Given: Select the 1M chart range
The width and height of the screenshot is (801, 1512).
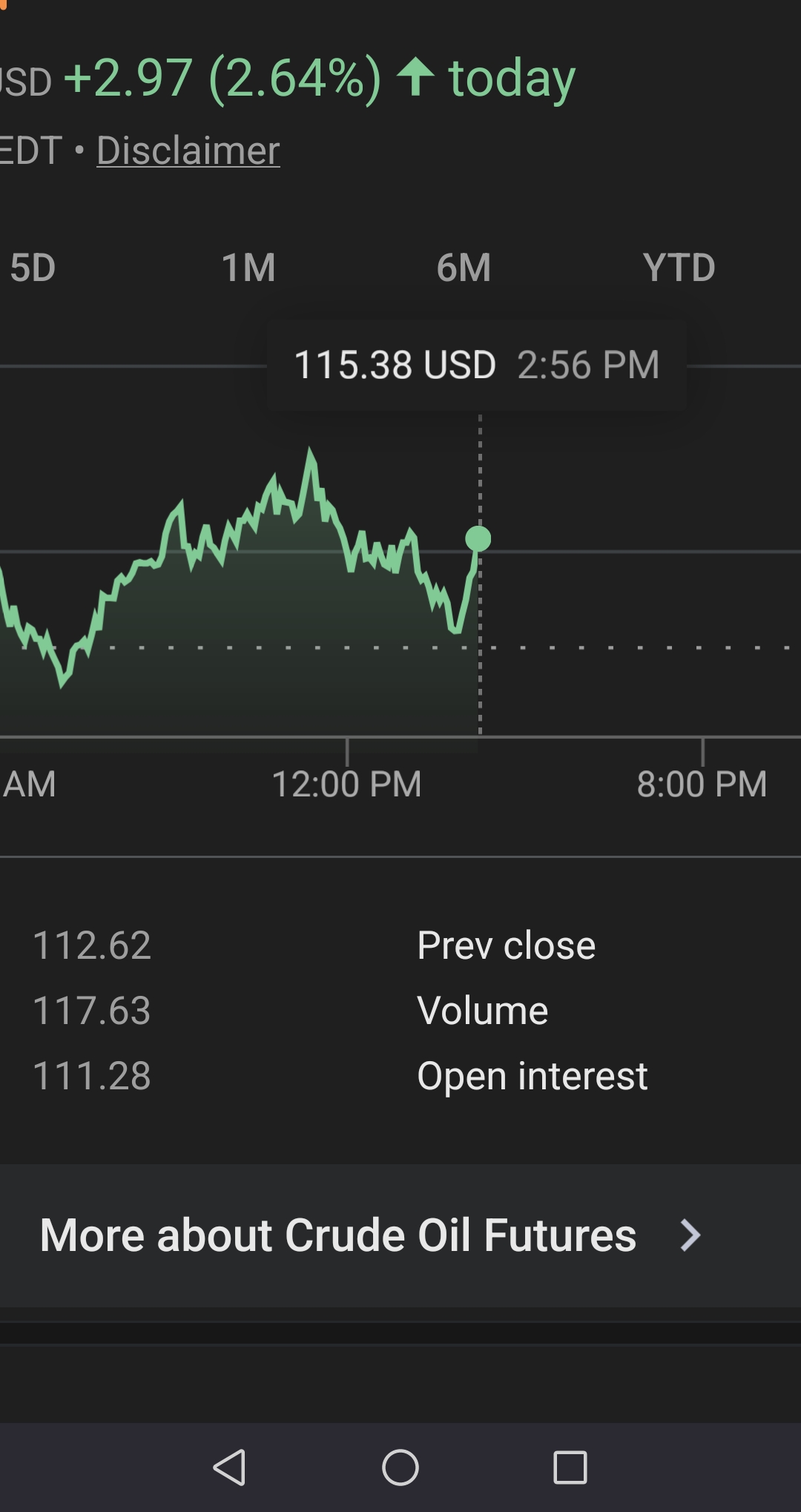Looking at the screenshot, I should coord(248,267).
